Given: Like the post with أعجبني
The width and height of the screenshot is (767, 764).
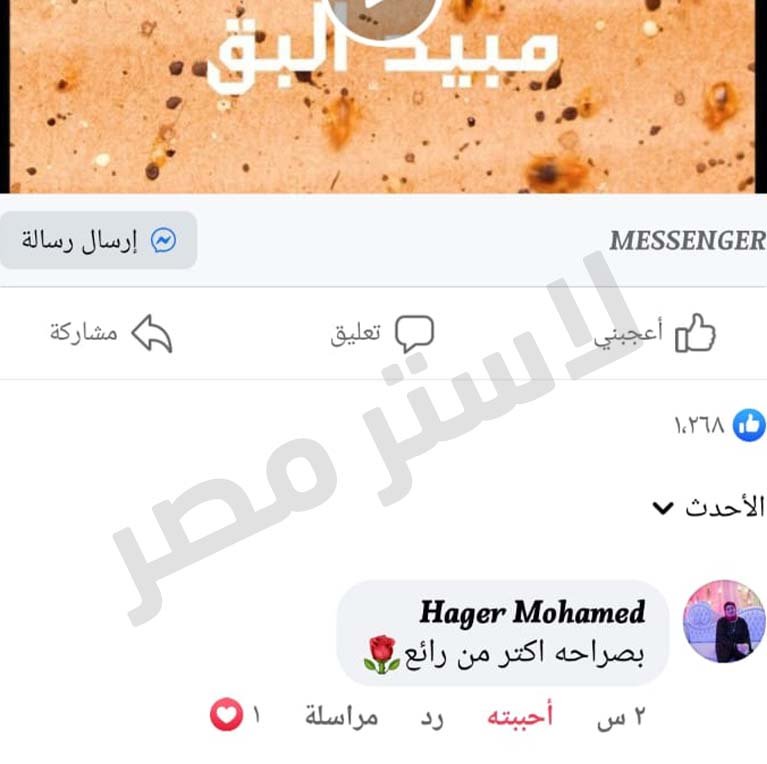Looking at the screenshot, I should pos(656,333).
